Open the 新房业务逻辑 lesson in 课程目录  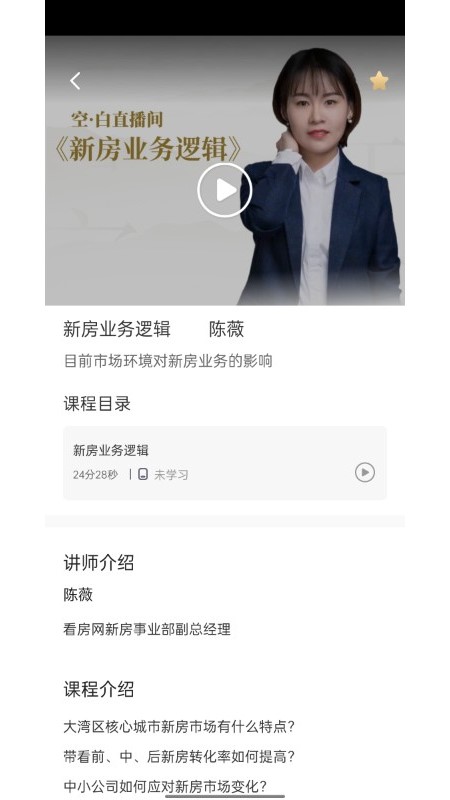(224, 463)
